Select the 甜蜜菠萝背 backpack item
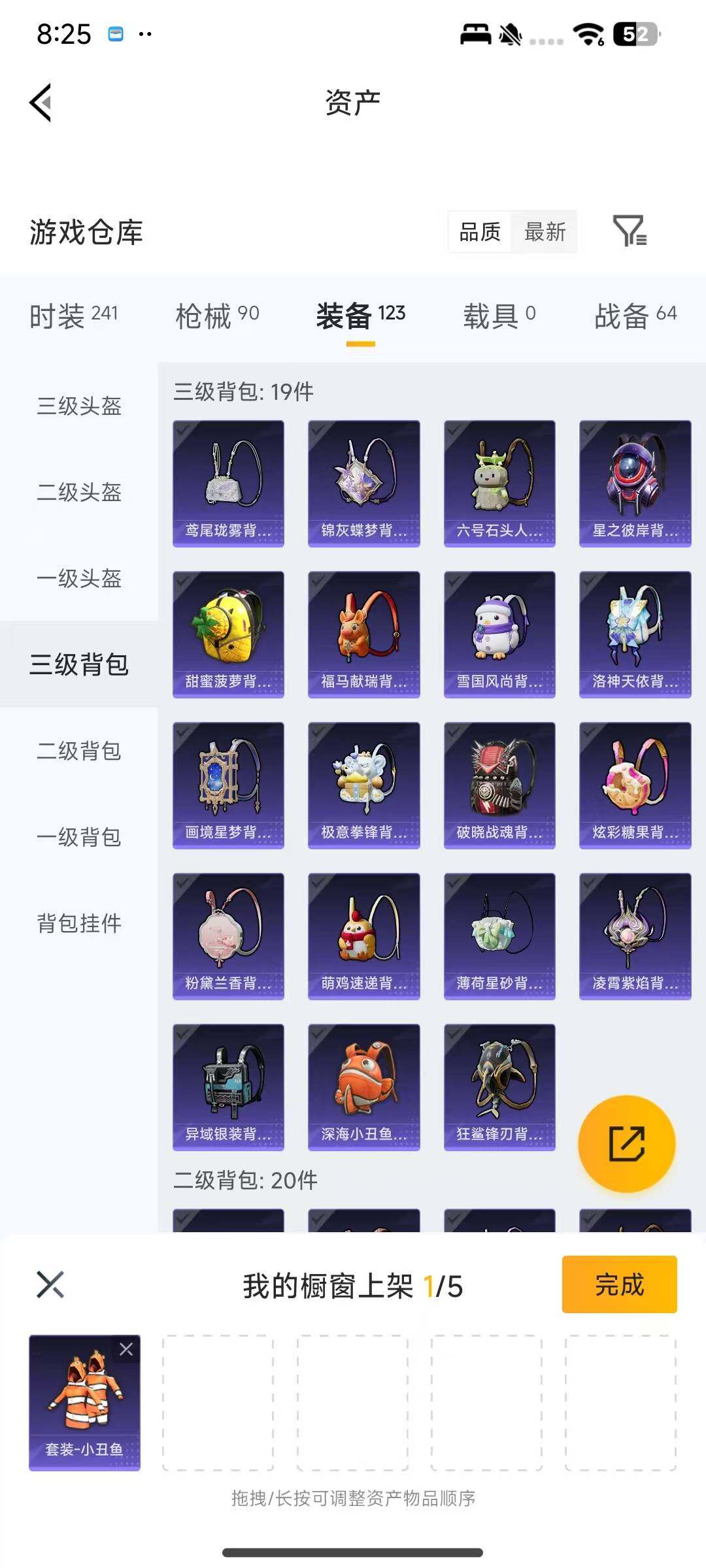This screenshot has height=1568, width=706. (x=228, y=632)
